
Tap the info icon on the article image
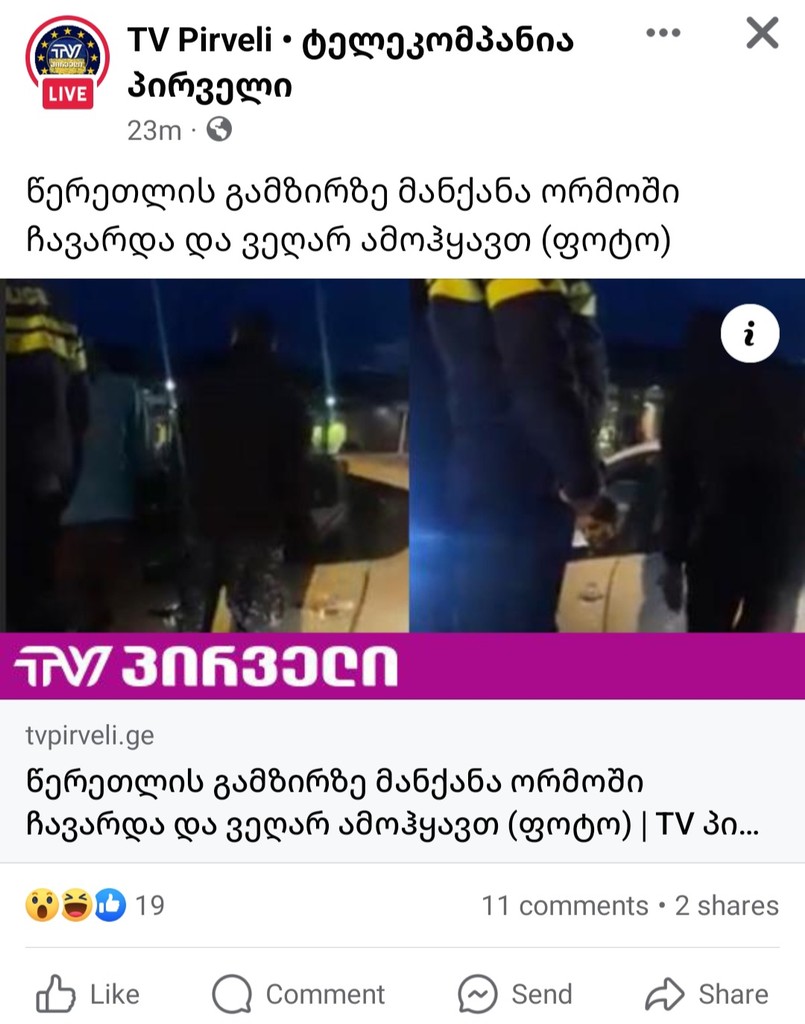pyautogui.click(x=748, y=337)
